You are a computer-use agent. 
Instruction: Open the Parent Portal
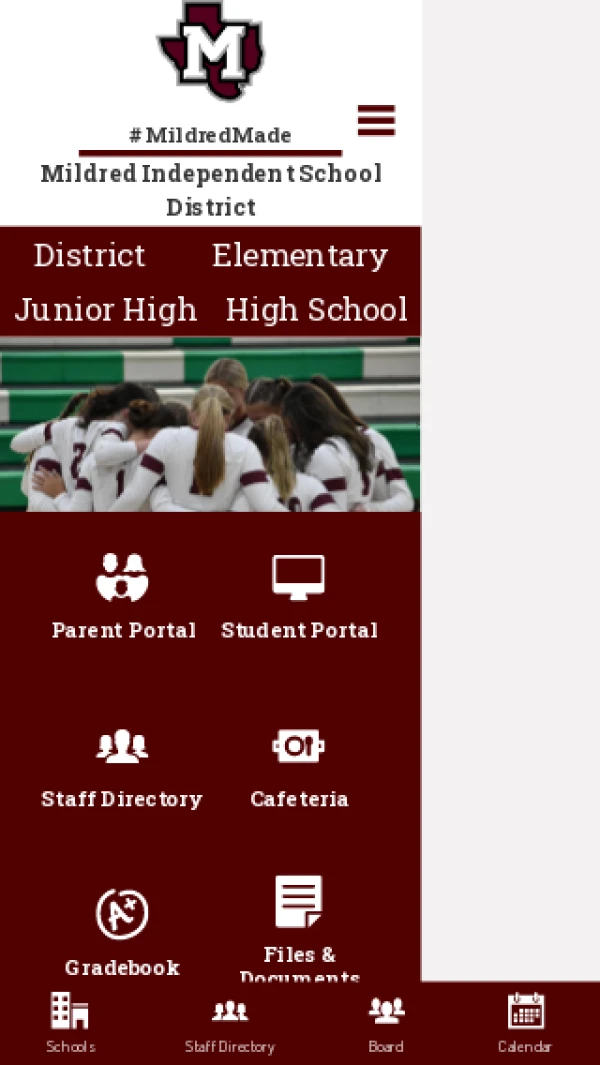point(123,597)
